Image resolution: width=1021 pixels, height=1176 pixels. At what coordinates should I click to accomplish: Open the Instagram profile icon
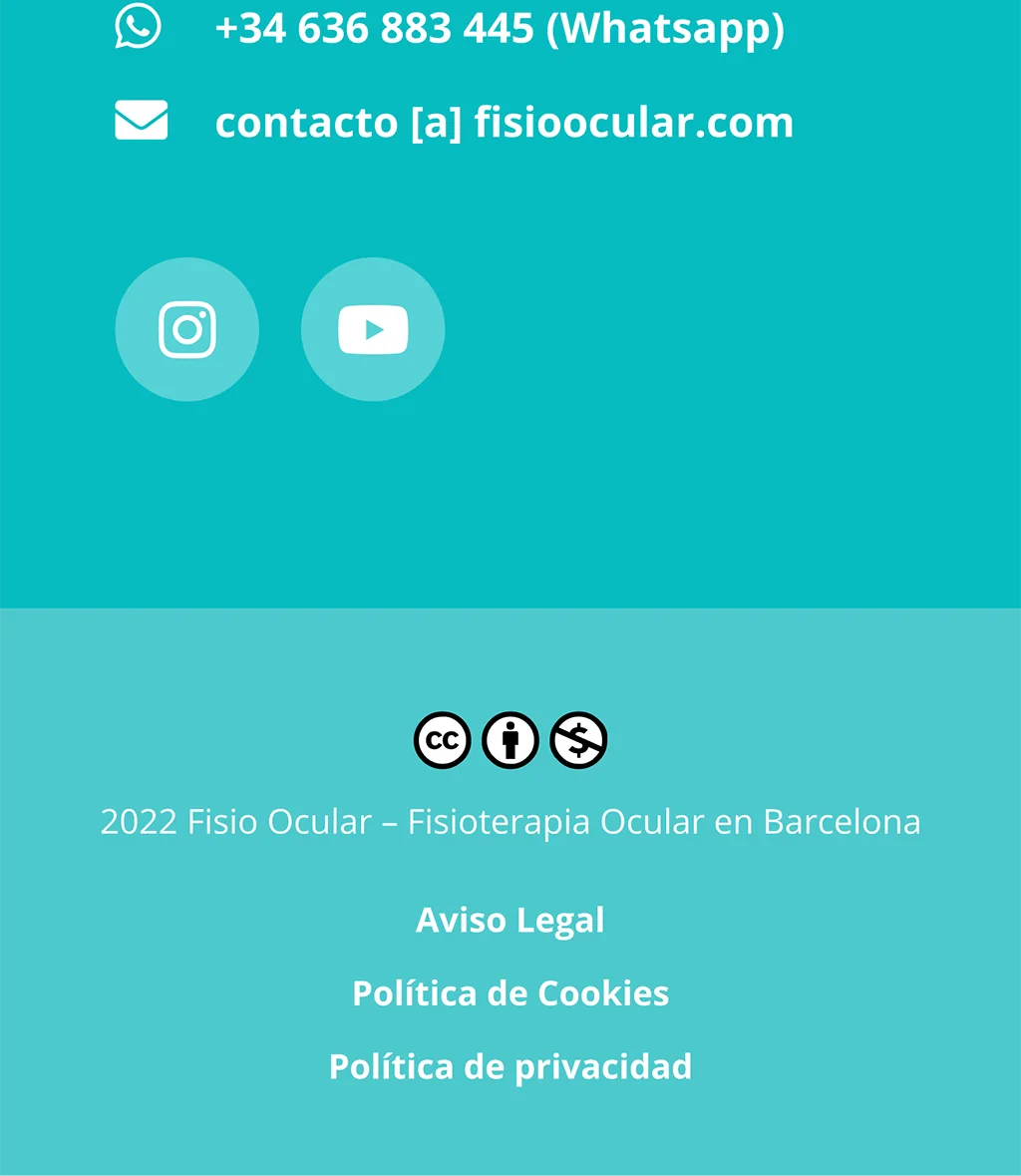[186, 329]
